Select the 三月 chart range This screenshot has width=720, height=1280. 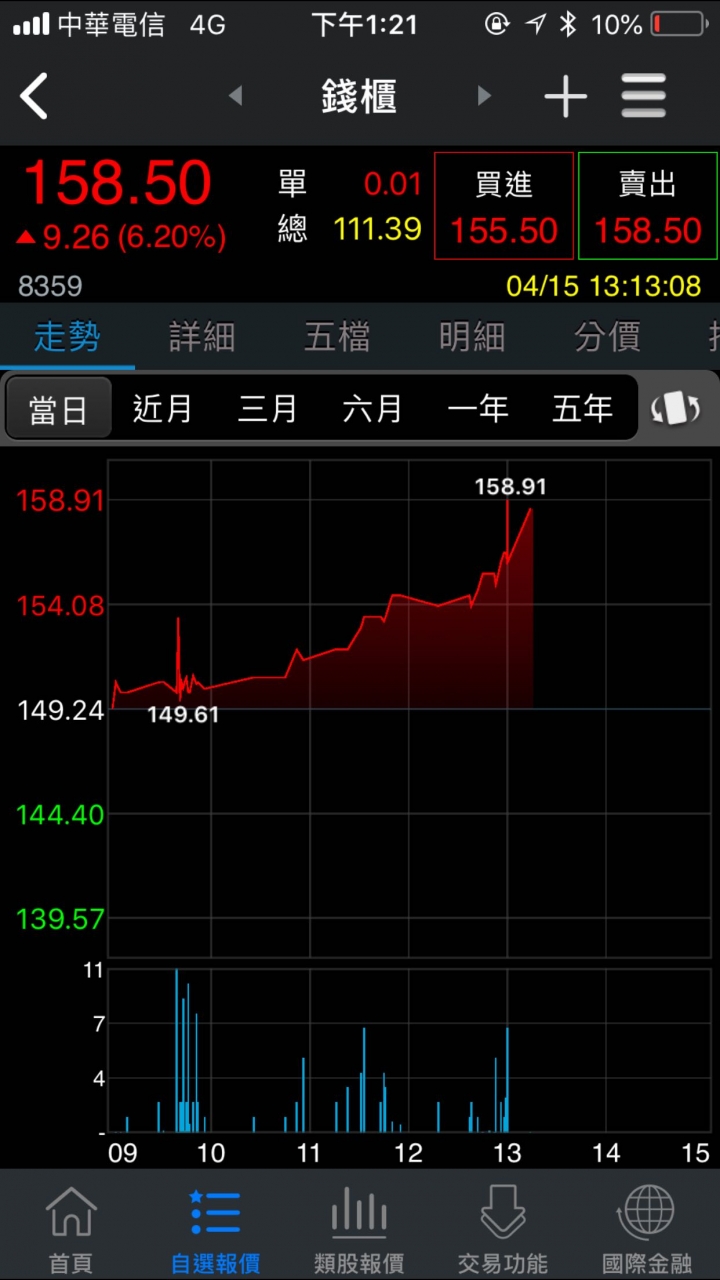click(x=268, y=408)
